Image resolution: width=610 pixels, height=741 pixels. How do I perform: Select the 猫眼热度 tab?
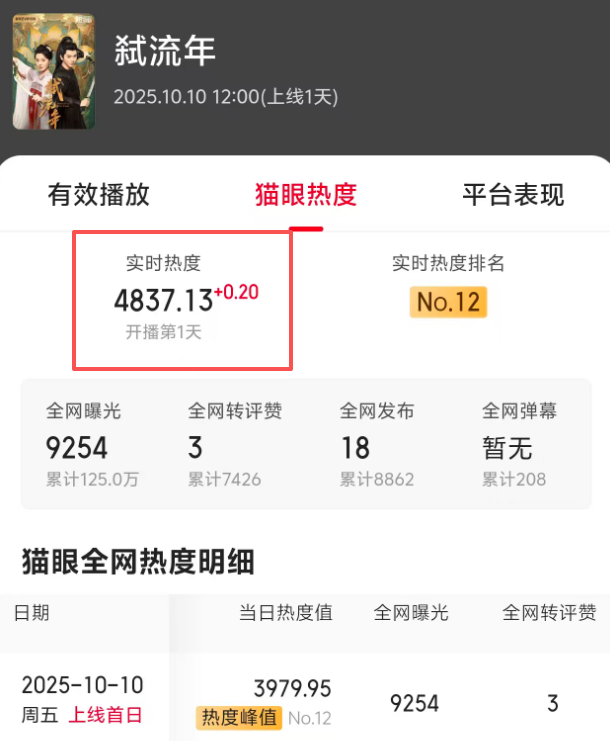[x=306, y=195]
